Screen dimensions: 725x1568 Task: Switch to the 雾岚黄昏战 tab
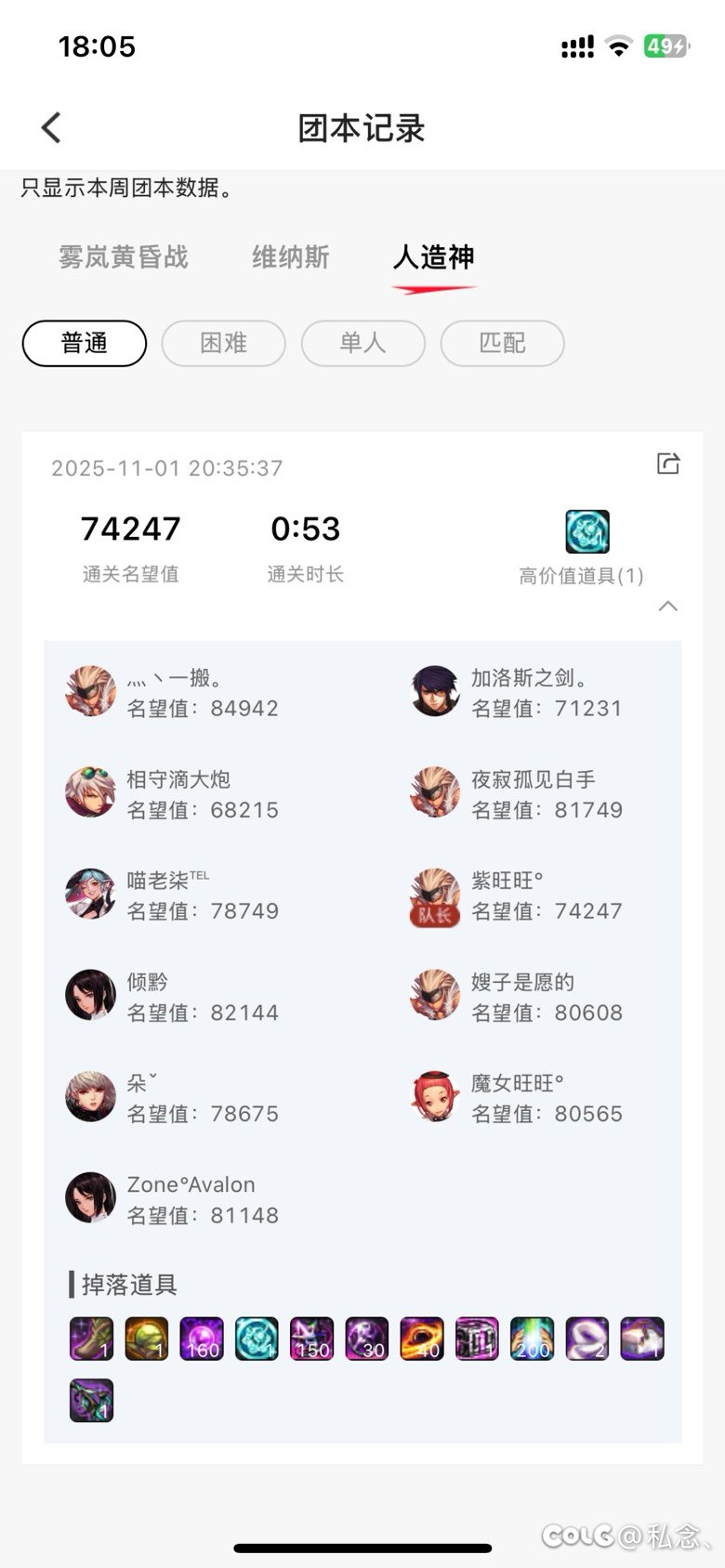124,257
